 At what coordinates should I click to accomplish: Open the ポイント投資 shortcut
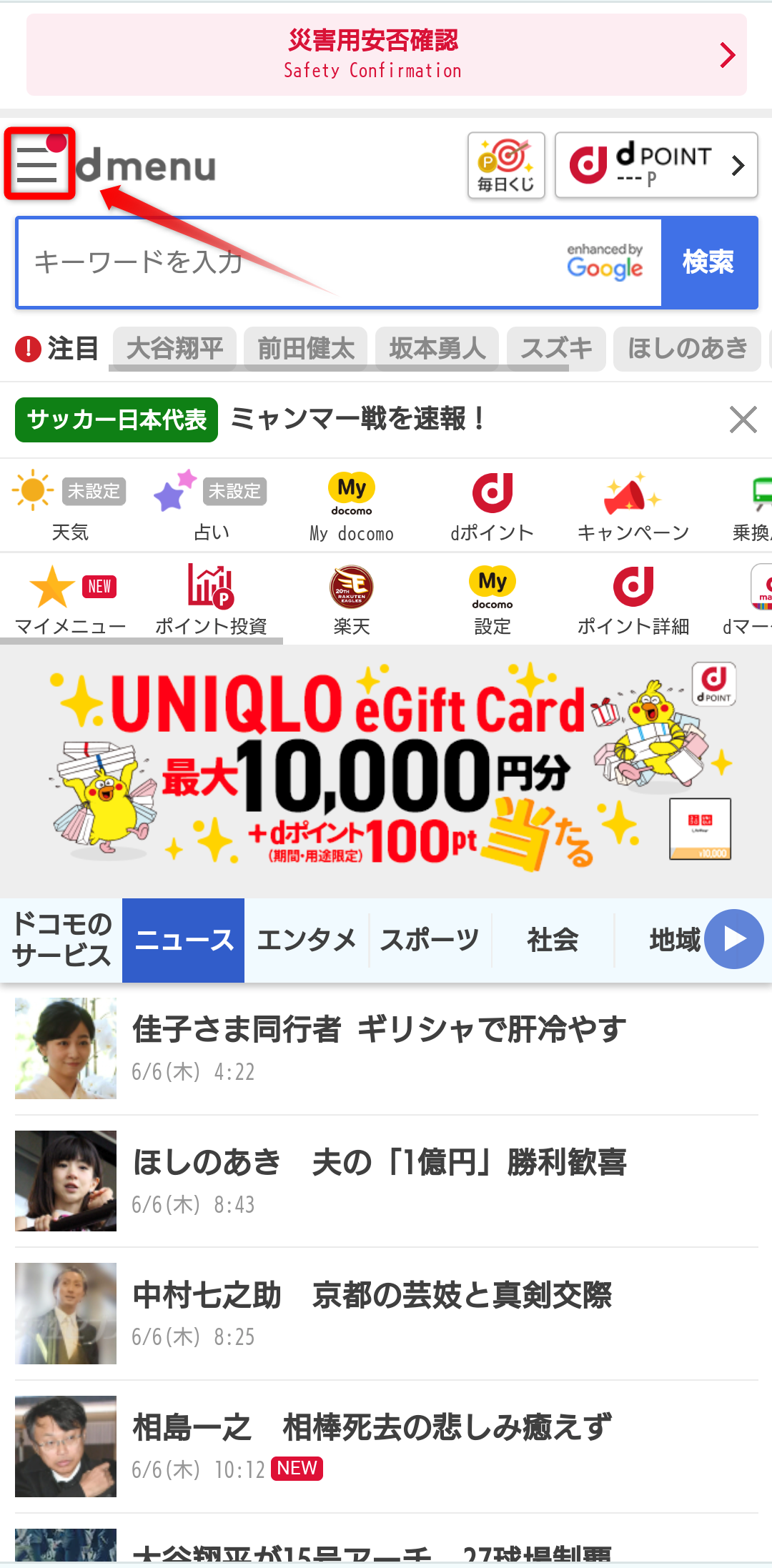(211, 599)
